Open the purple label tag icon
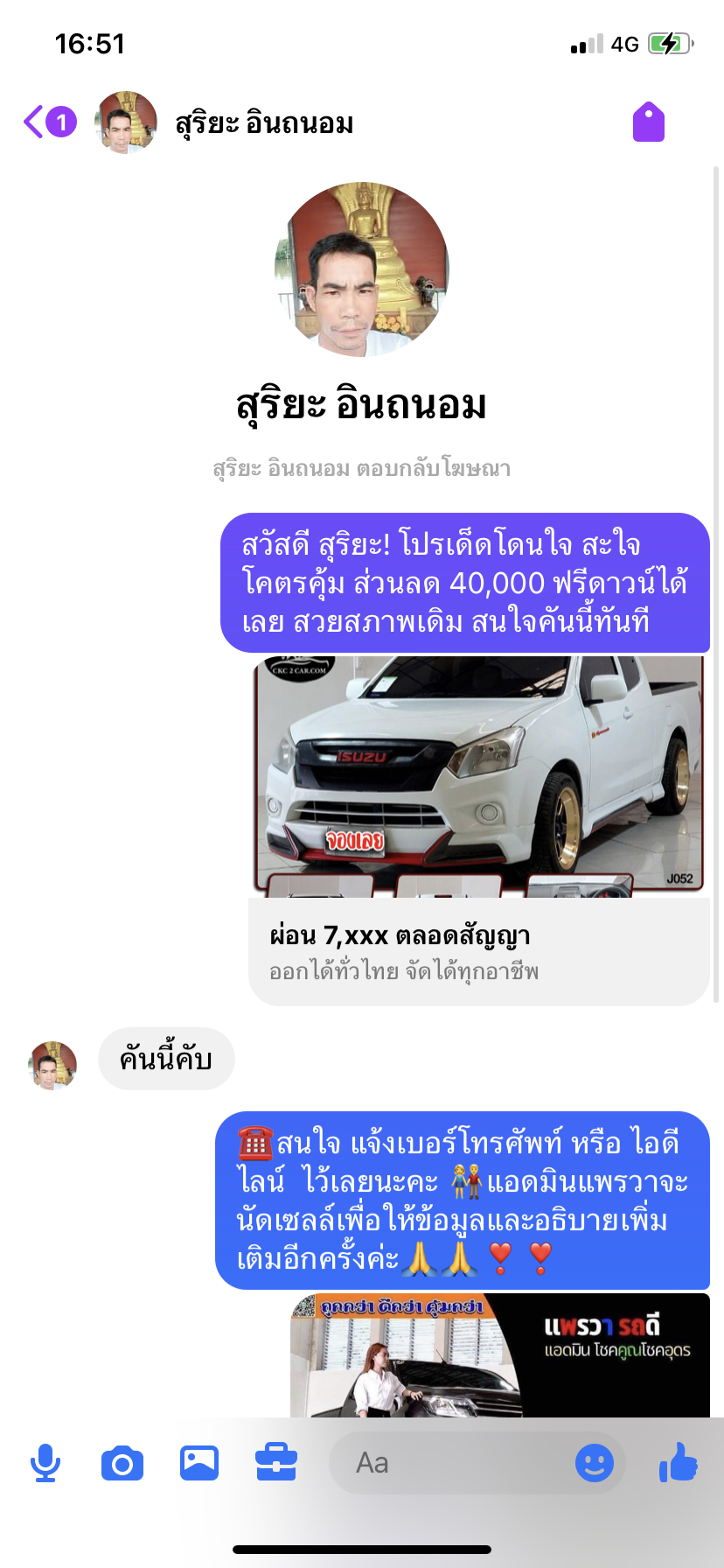724x1568 pixels. coord(649,122)
